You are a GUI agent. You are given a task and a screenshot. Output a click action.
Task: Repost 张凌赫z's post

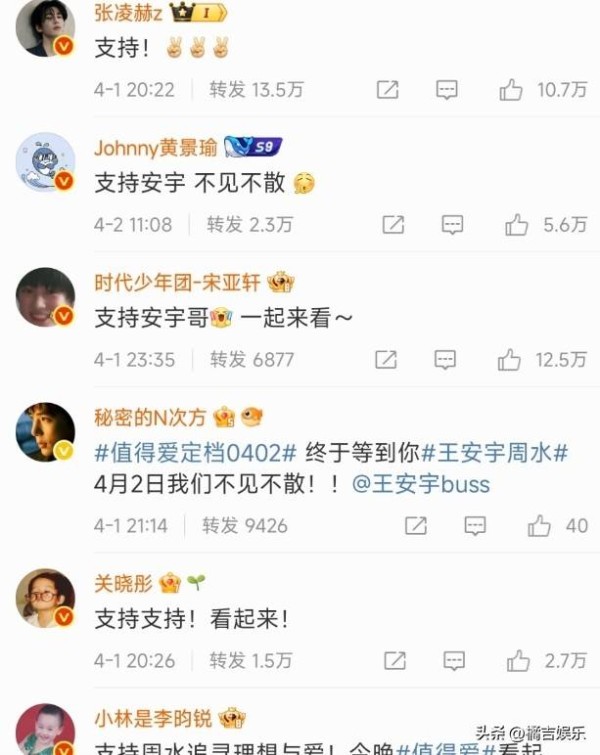click(x=387, y=90)
